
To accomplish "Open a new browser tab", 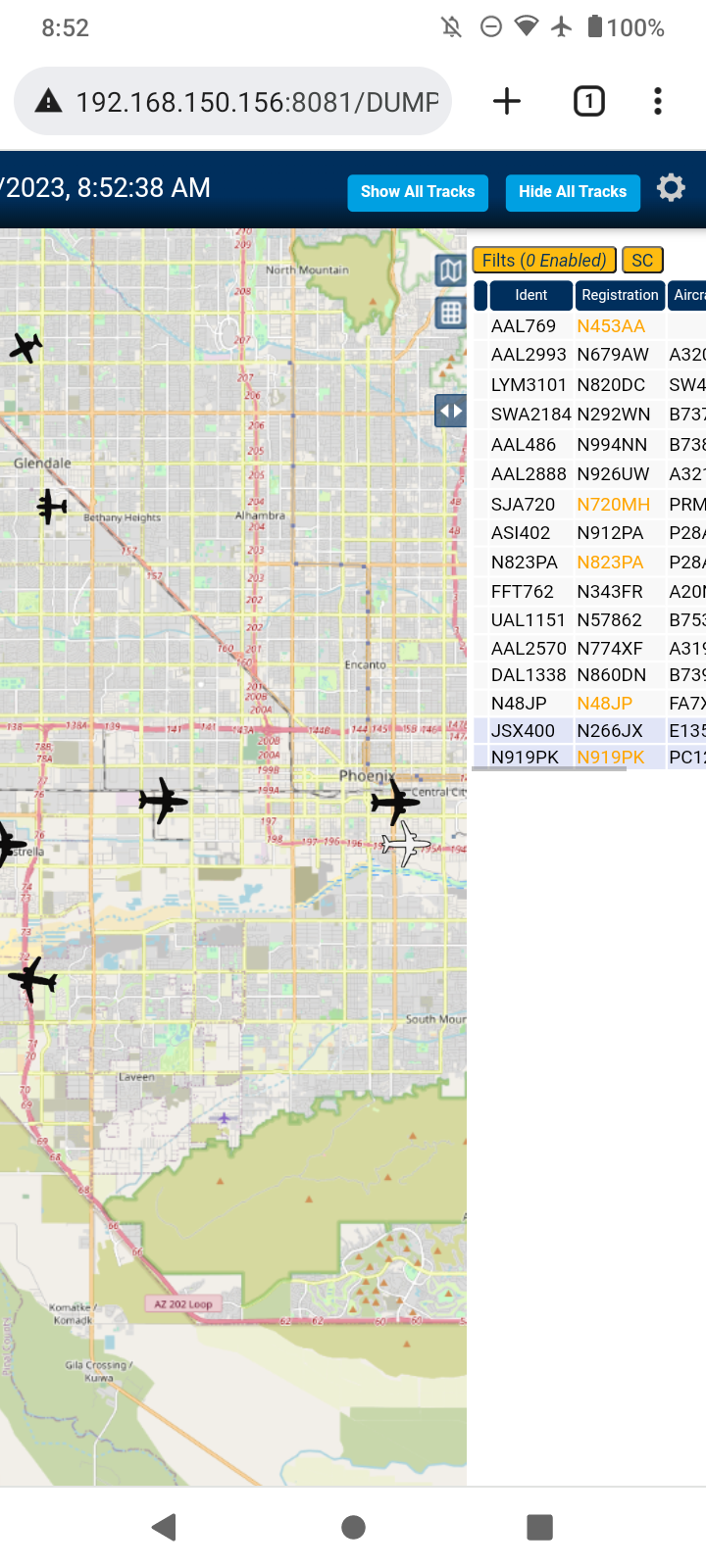I will click(x=507, y=101).
